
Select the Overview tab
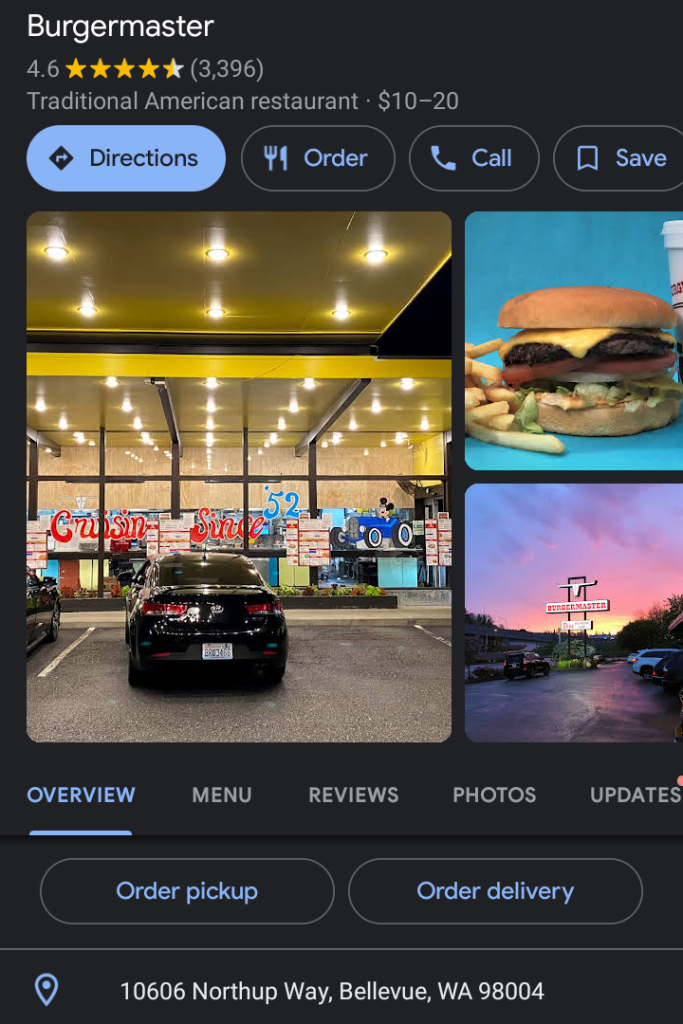point(81,795)
